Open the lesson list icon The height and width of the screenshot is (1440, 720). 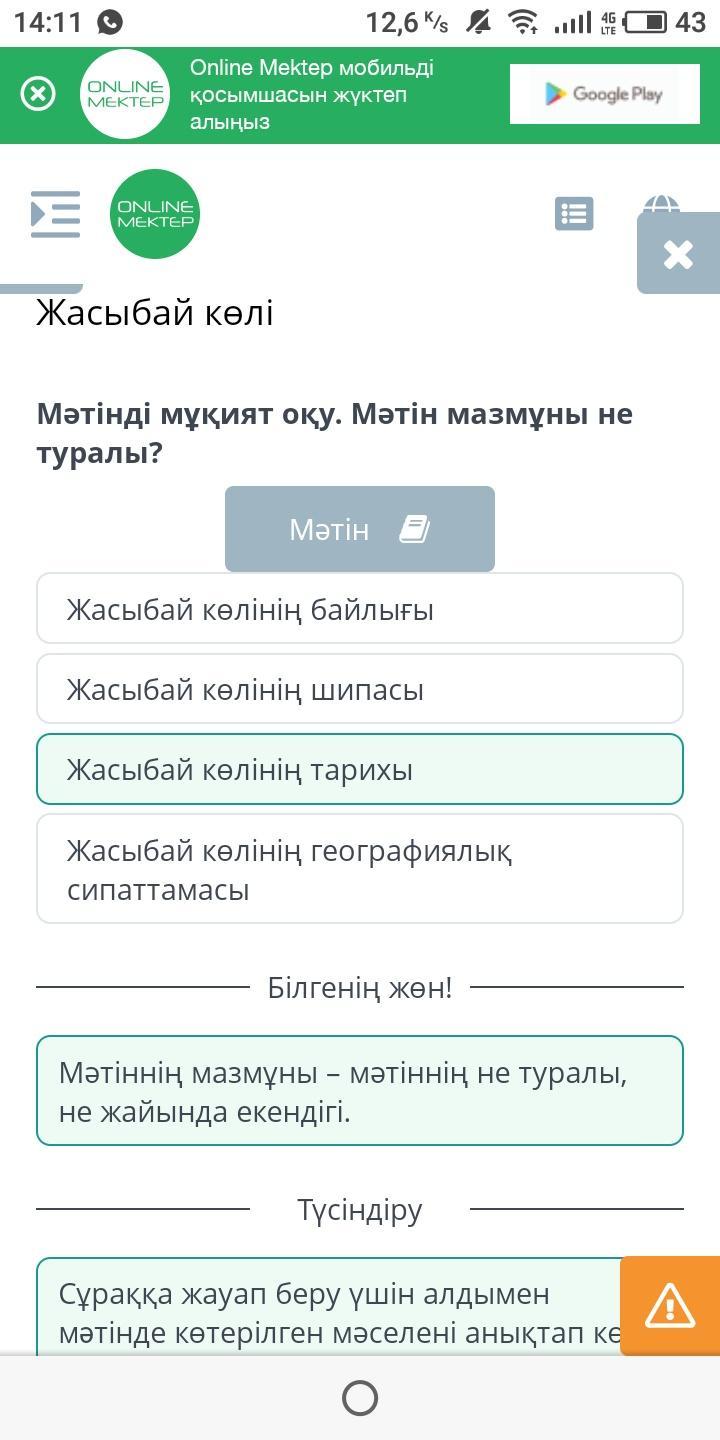coord(574,213)
